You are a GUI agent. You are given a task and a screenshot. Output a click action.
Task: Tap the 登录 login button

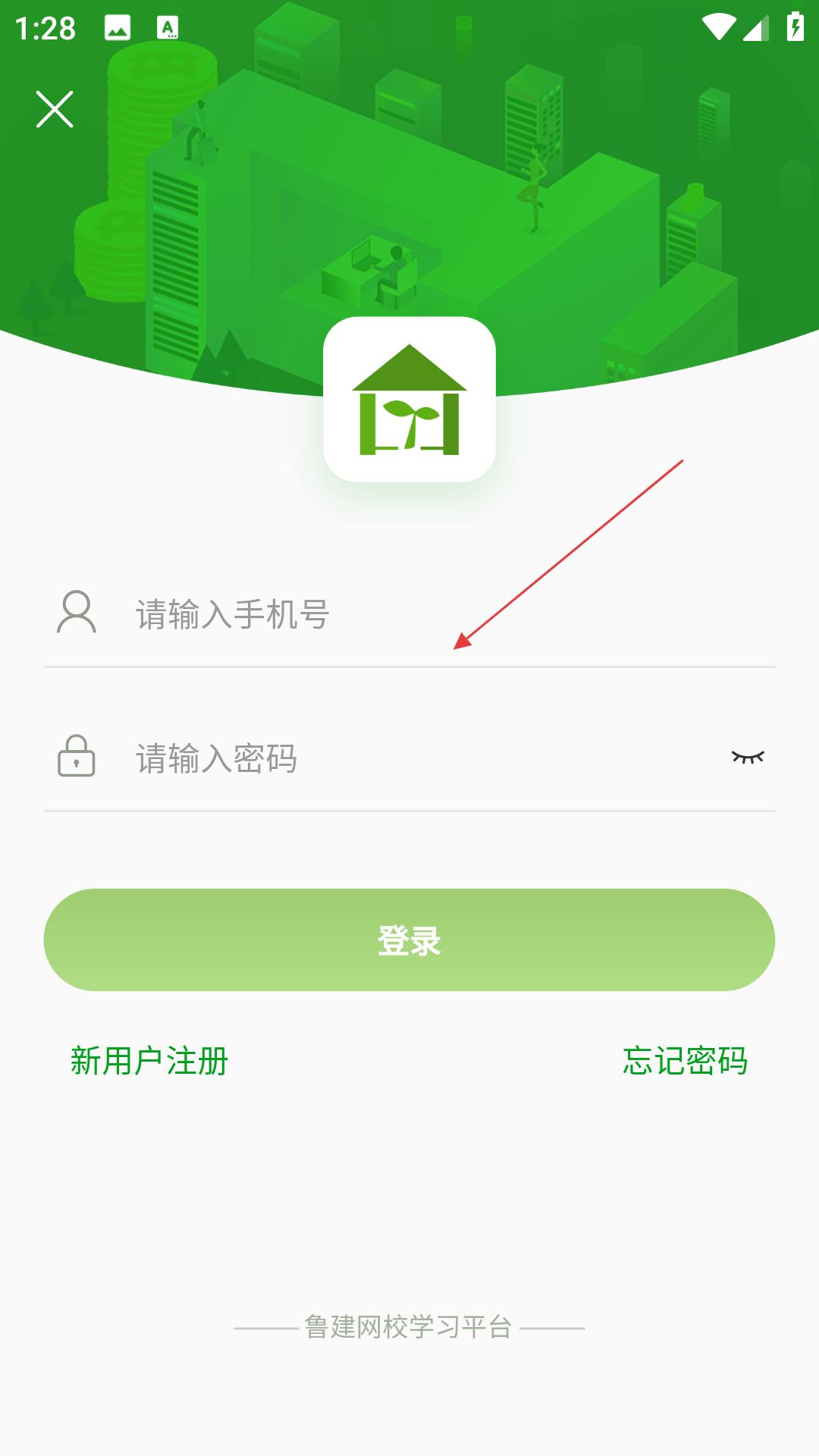click(409, 940)
